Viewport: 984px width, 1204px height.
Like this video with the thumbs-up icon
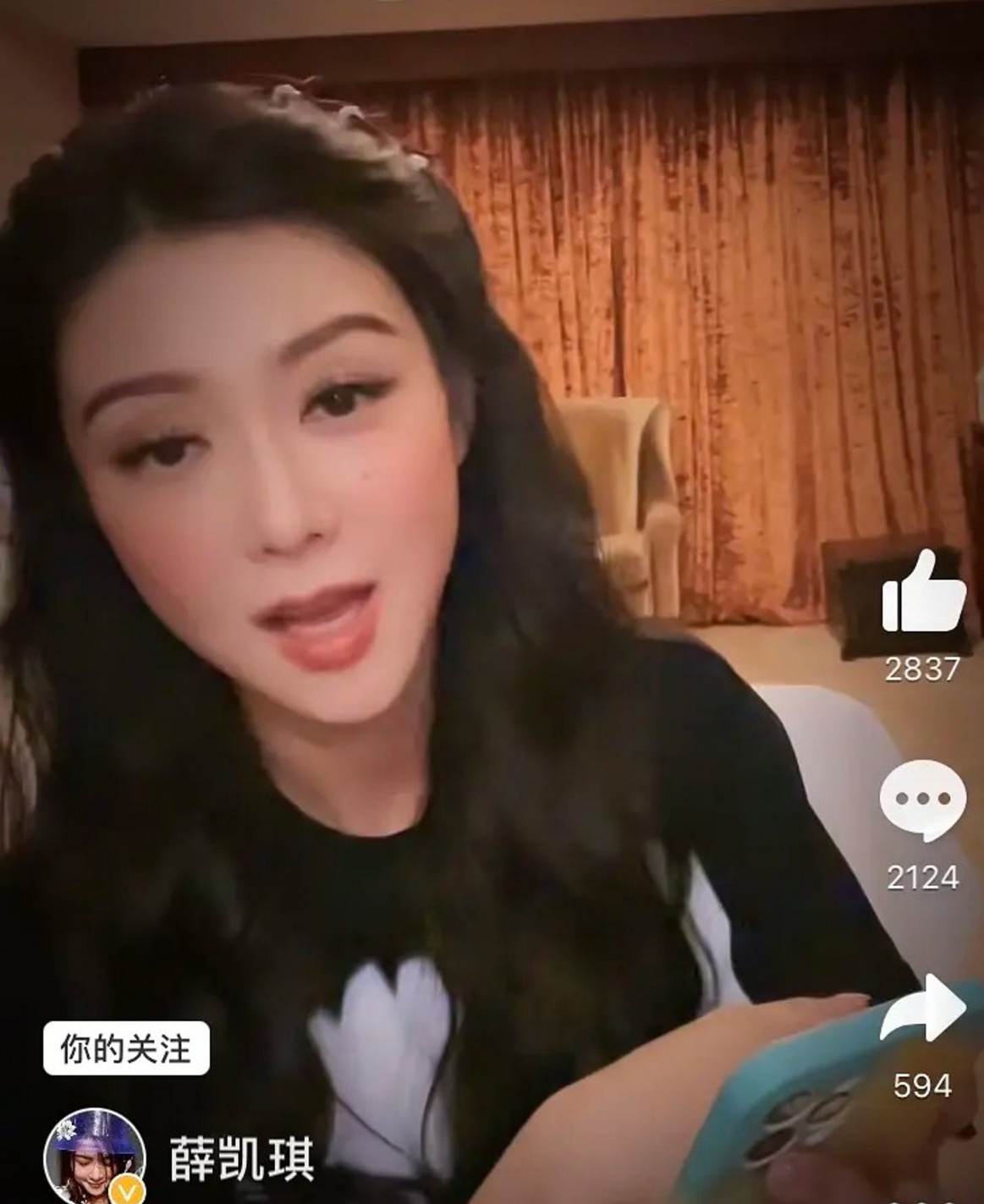coord(922,593)
